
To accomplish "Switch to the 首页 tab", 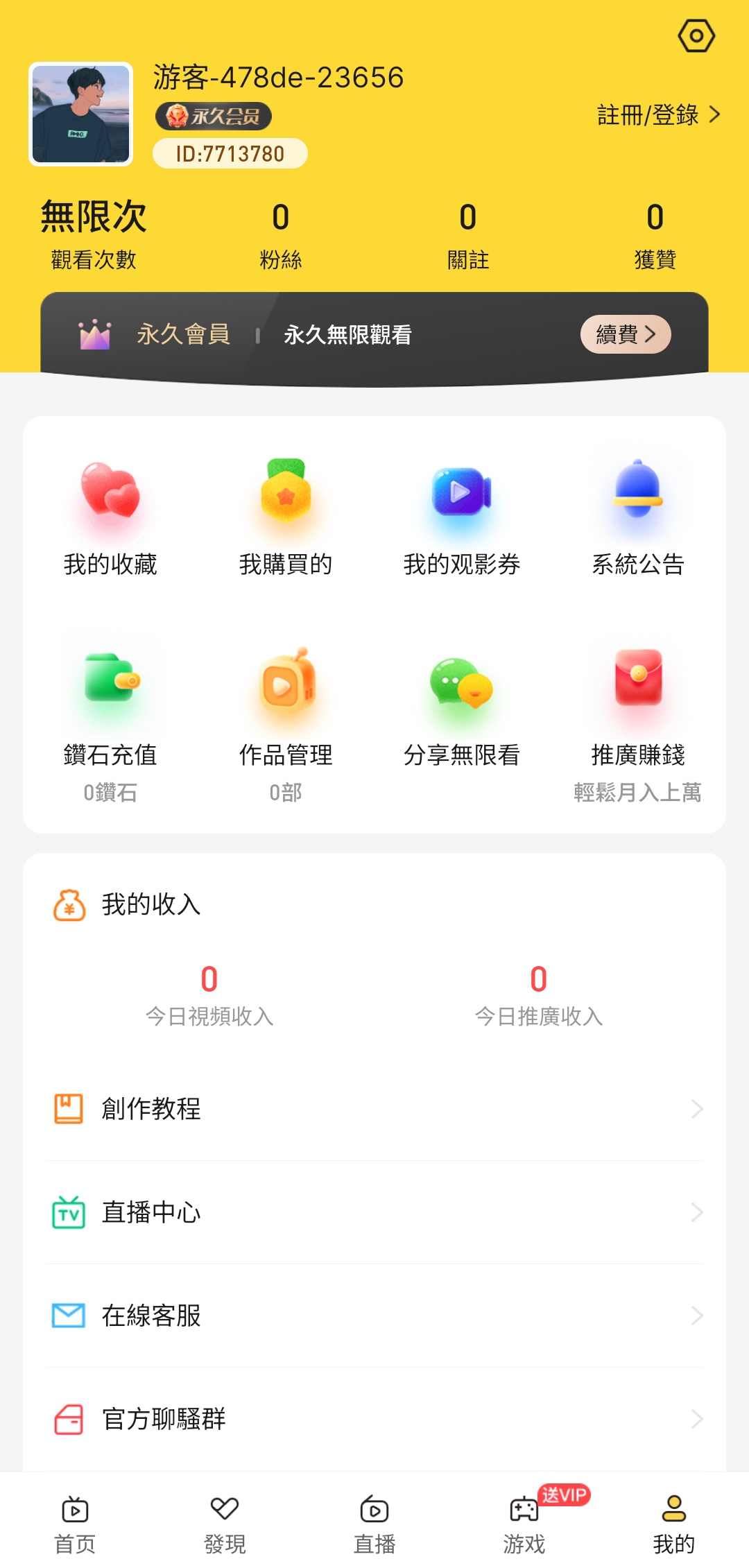I will pyautogui.click(x=75, y=1524).
